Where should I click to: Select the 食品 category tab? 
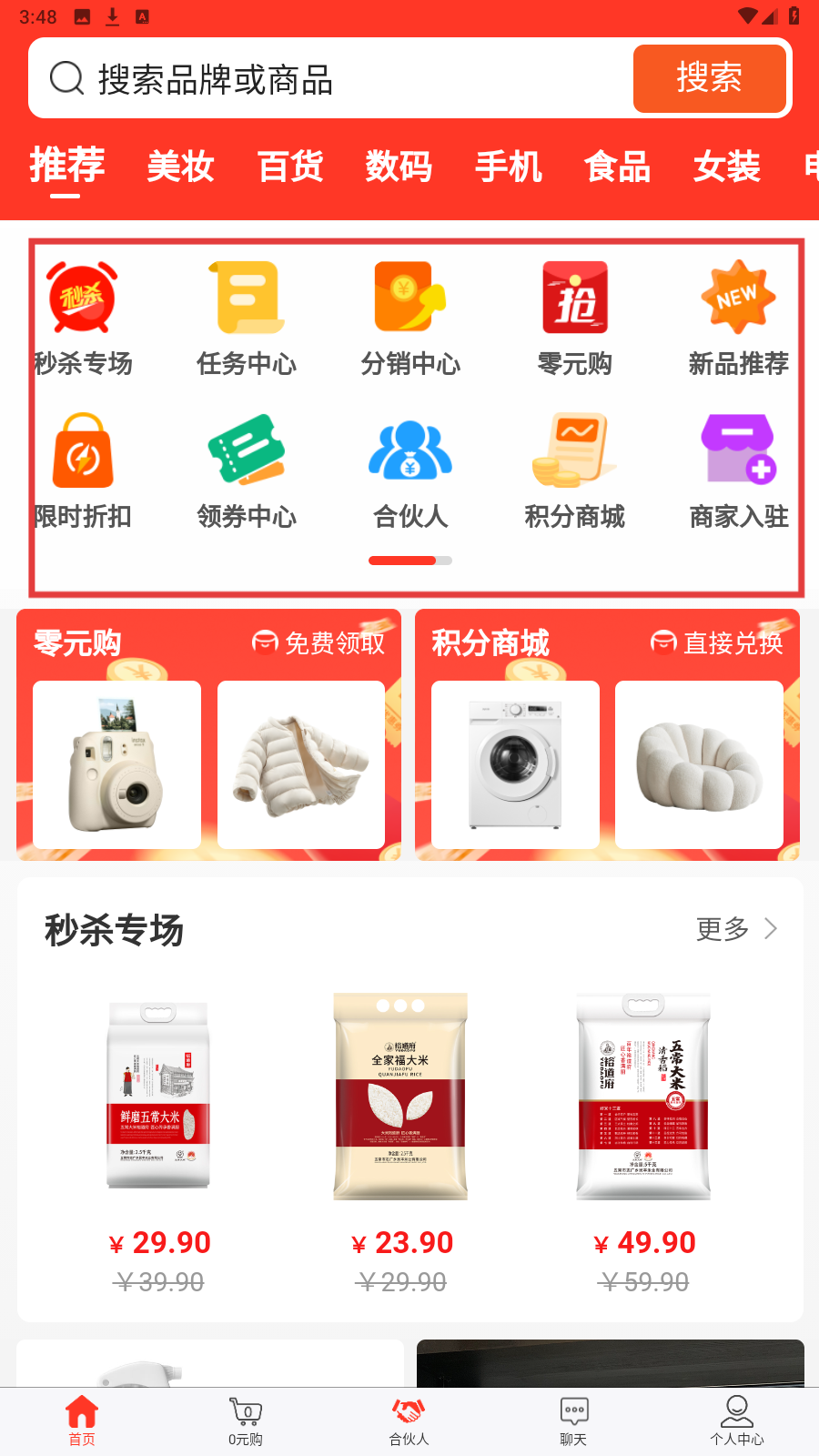[617, 167]
